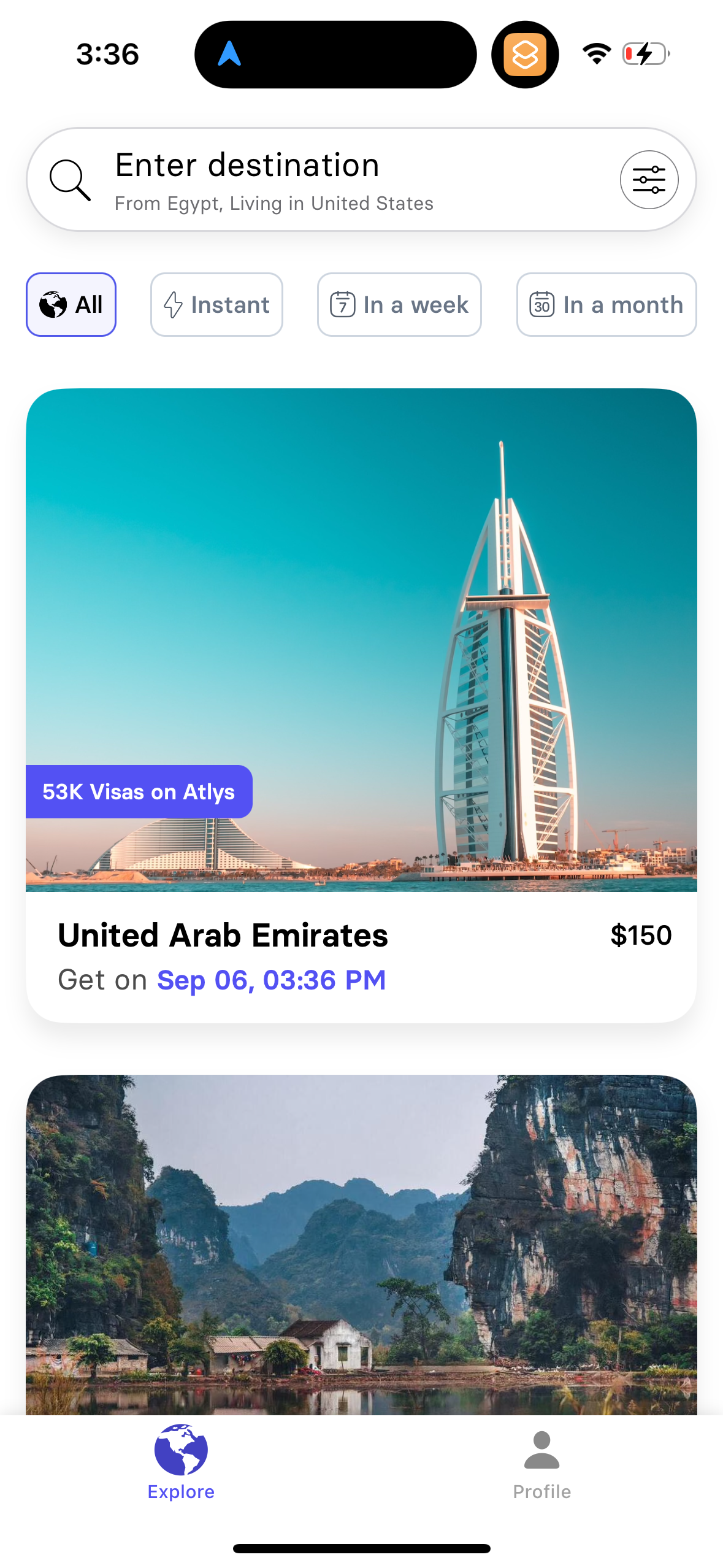Image resolution: width=723 pixels, height=1568 pixels.
Task: Open the Sep 06, 03:36 PM delivery link
Action: 271,980
